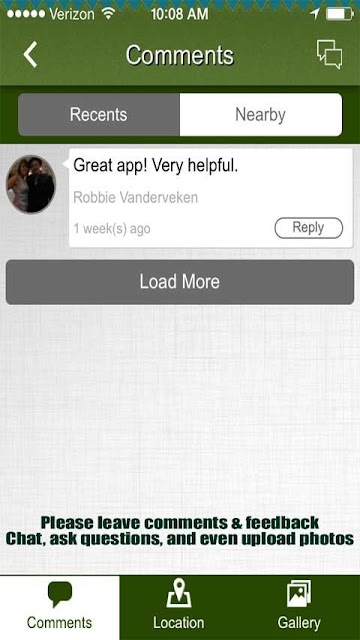Open the Gallery tab
This screenshot has width=360, height=640.
pos(299,607)
